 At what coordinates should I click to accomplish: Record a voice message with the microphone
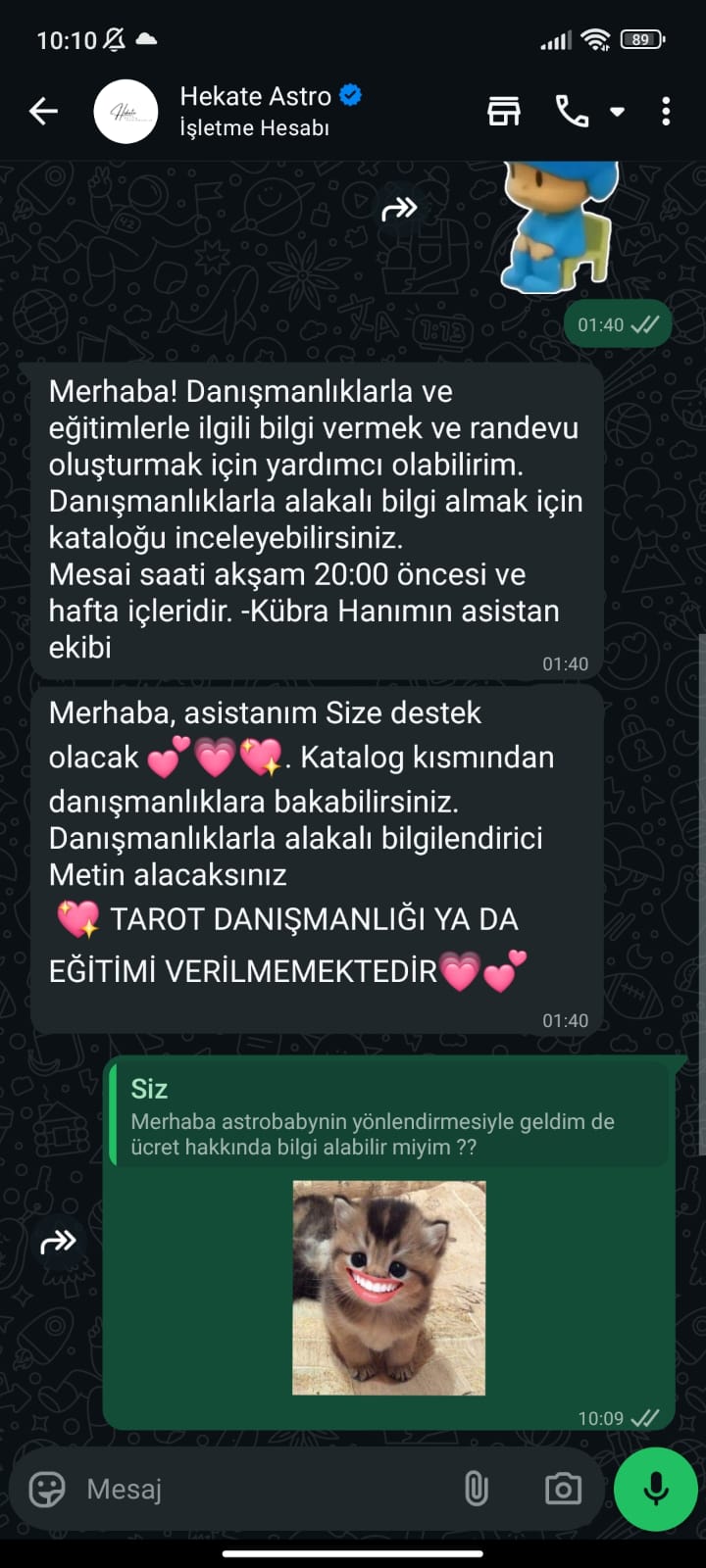pyautogui.click(x=655, y=1490)
